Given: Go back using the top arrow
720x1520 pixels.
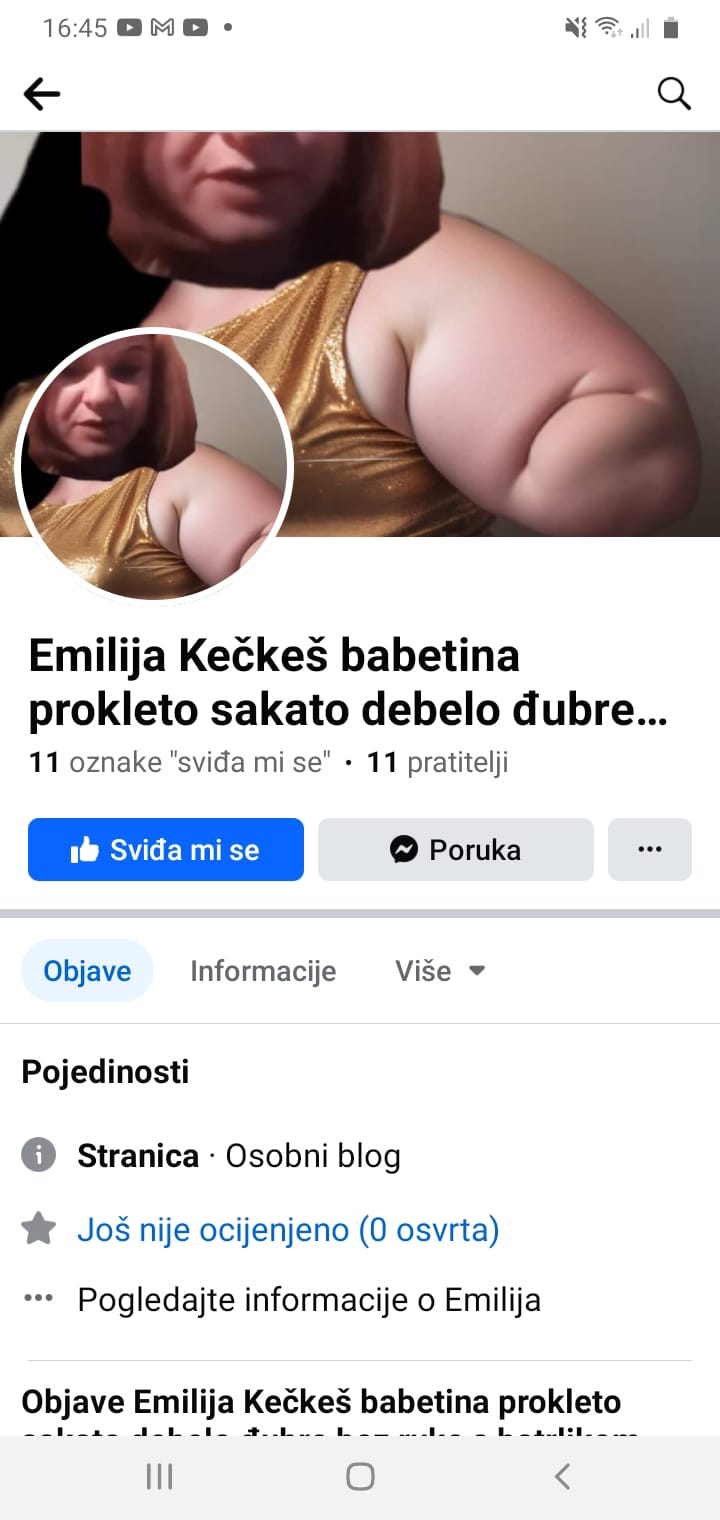Looking at the screenshot, I should pos(42,94).
